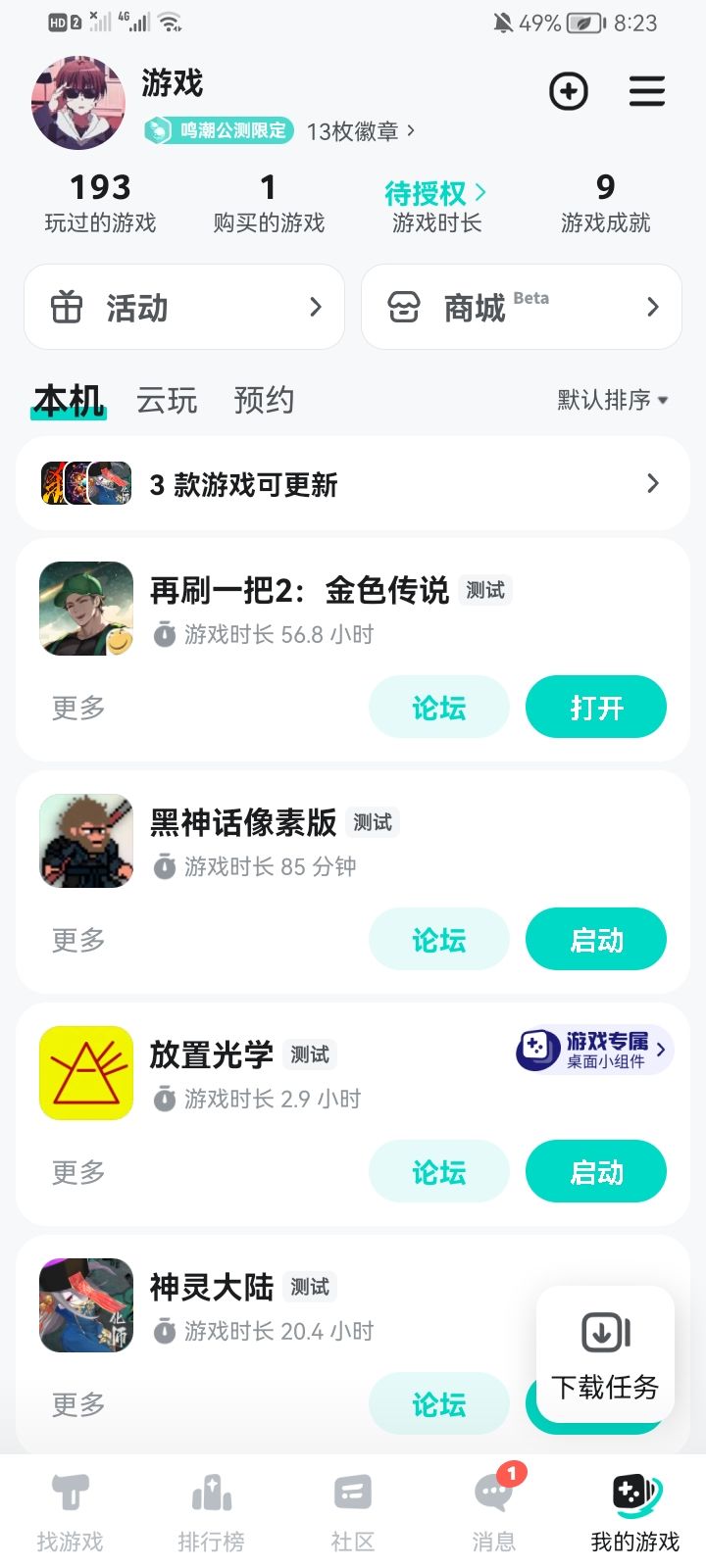
Task: View the 3 款游戏可更新 row
Action: coord(352,484)
